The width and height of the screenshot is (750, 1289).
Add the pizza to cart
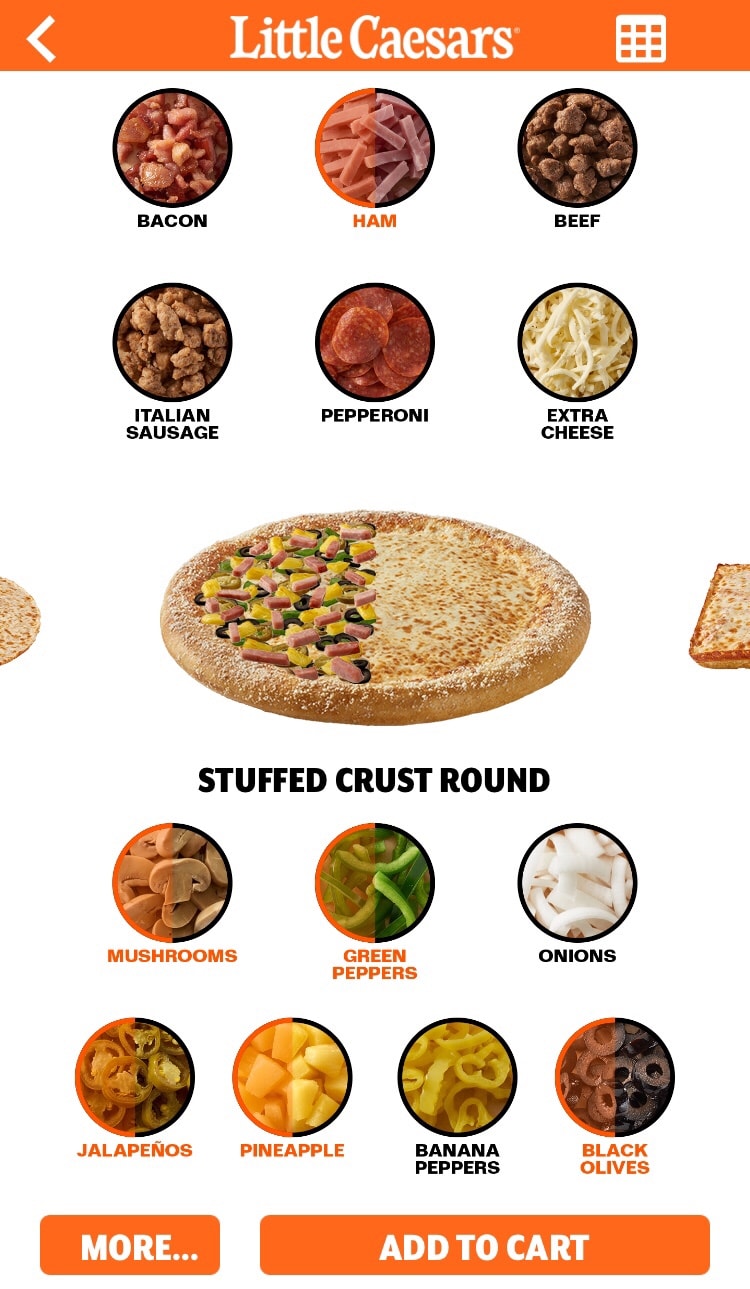pyautogui.click(x=485, y=1245)
